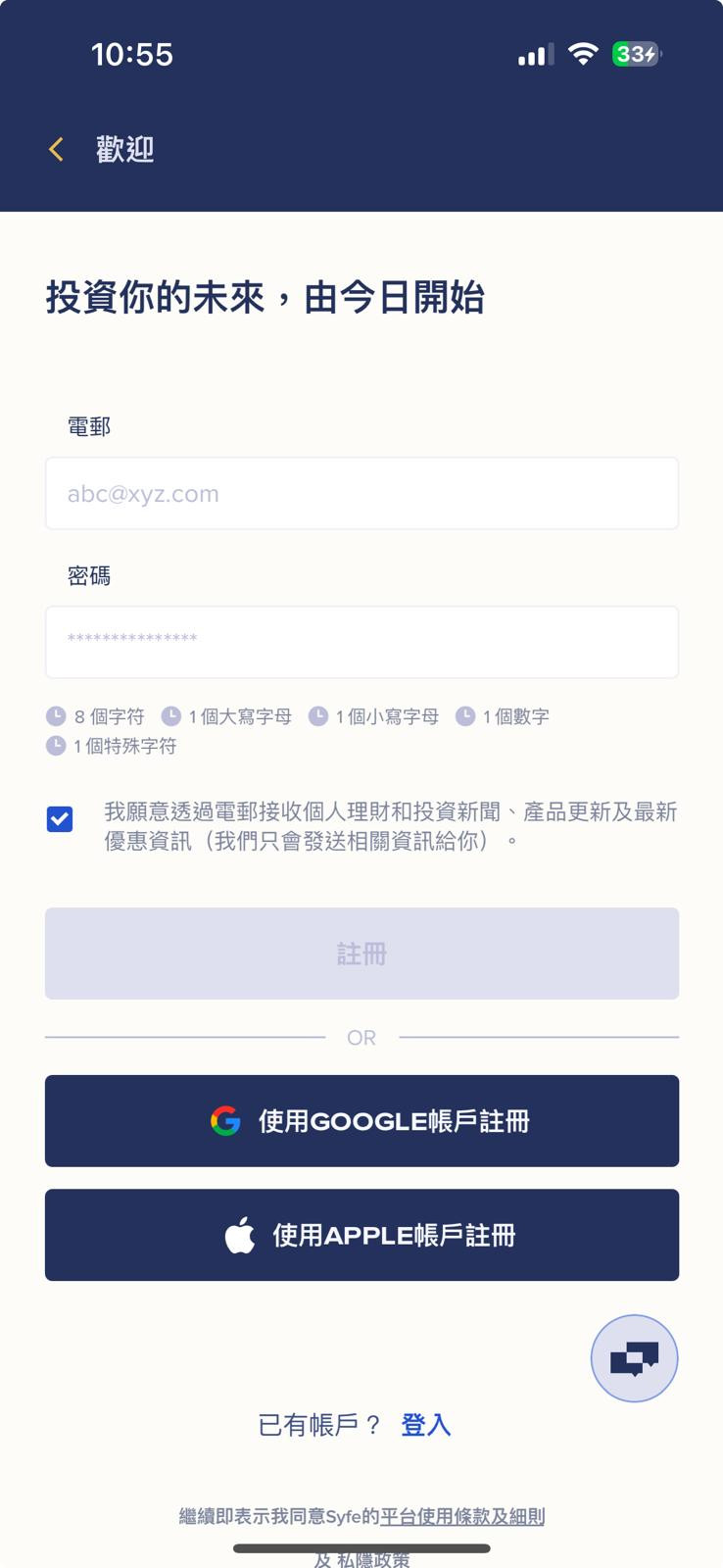Screen dimensions: 723x1568
Task: Open the 平台使用條款及細則 link
Action: pos(461,1516)
